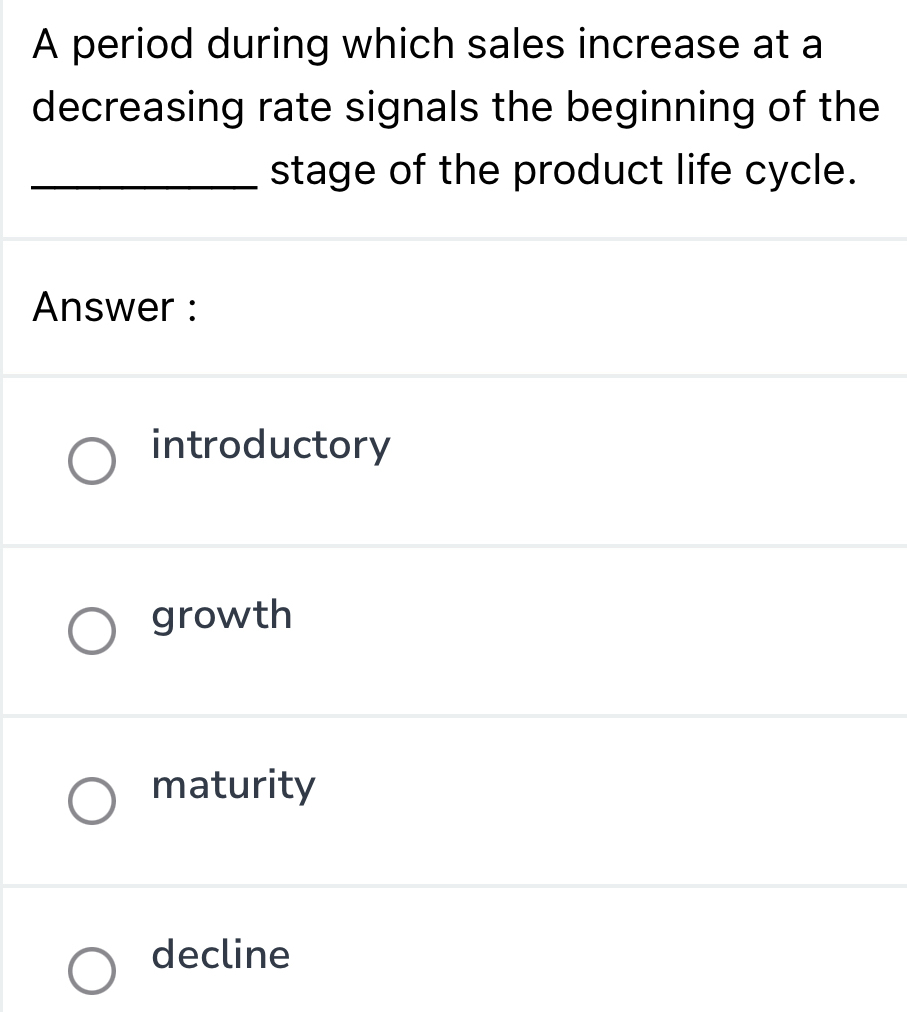Click the question text area

coord(450,107)
